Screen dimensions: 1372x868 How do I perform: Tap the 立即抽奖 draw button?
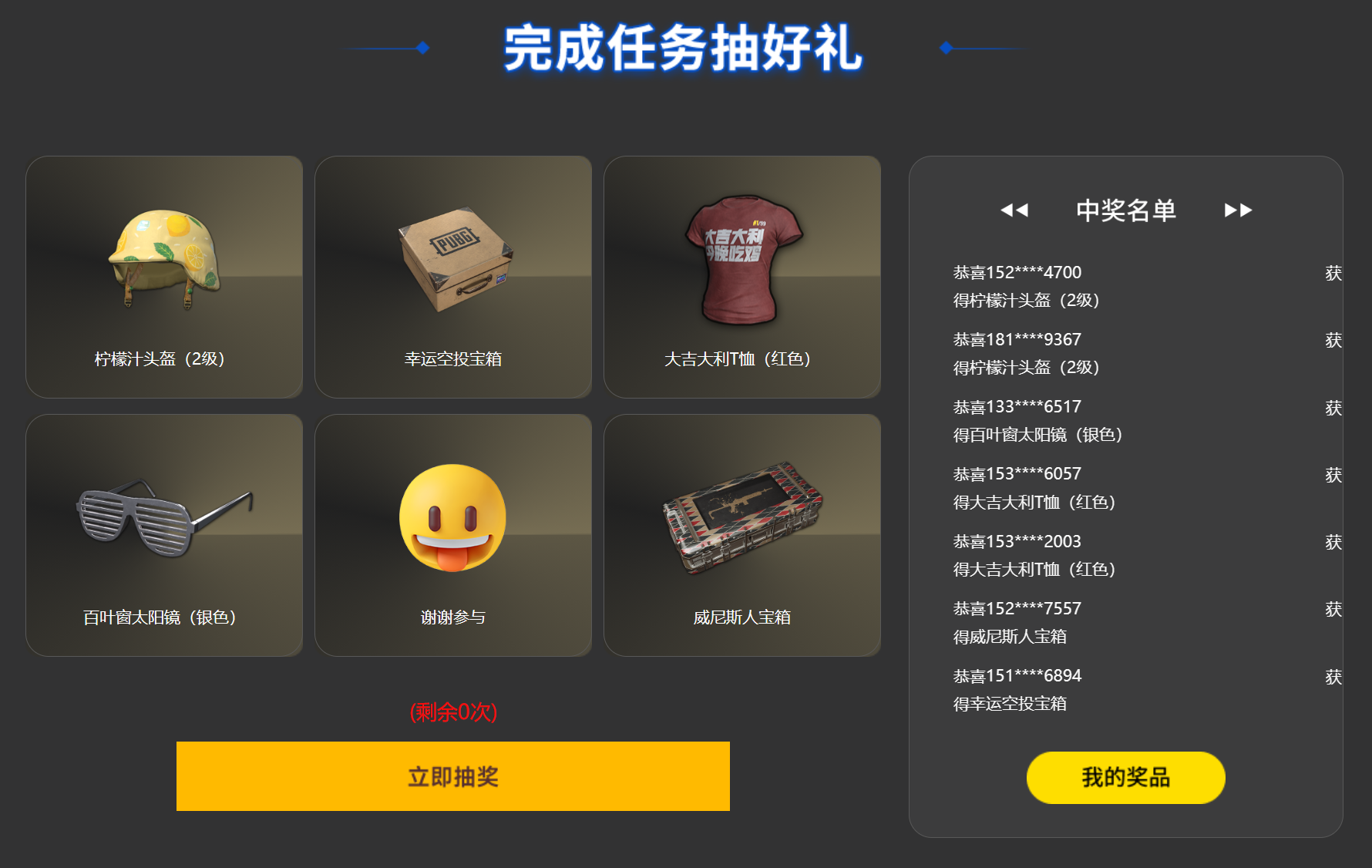pos(452,775)
